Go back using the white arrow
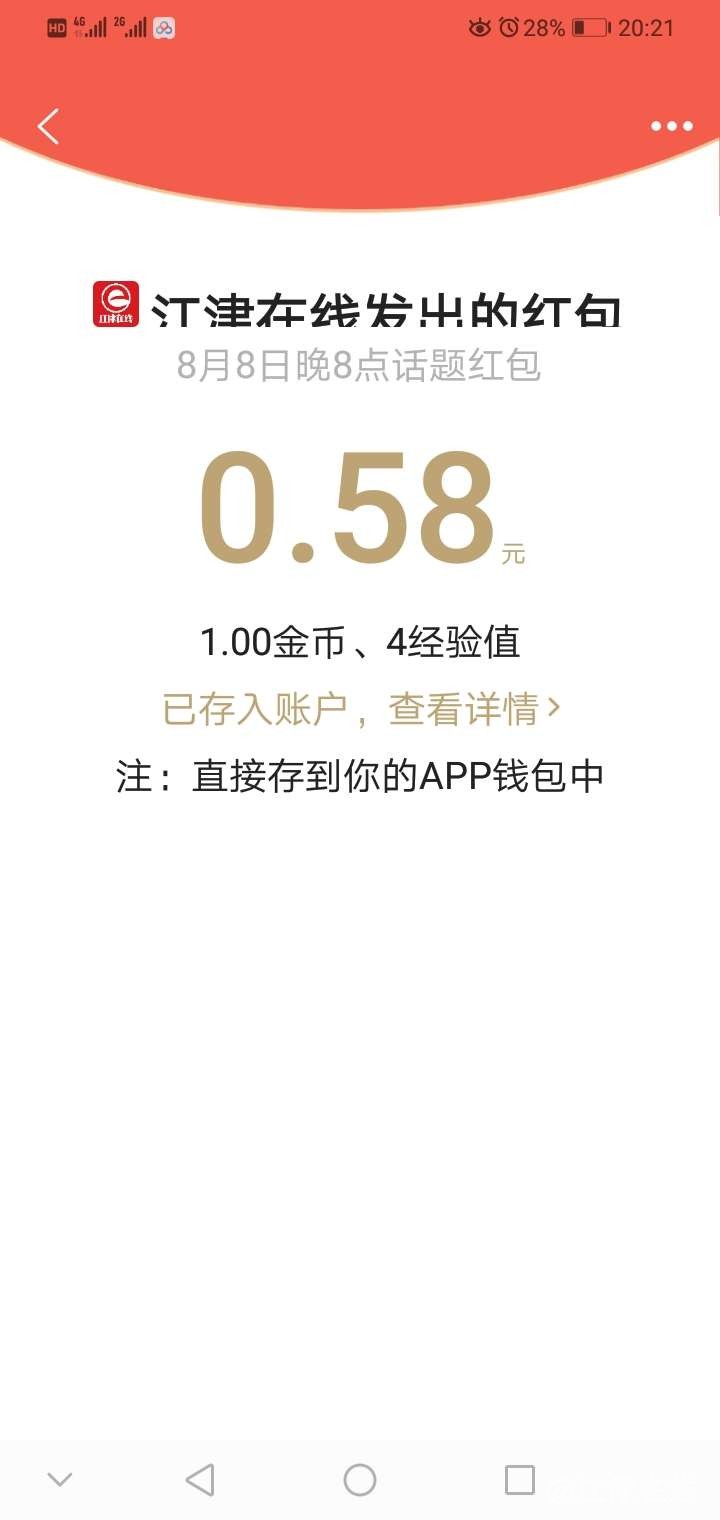720x1520 pixels. (48, 126)
